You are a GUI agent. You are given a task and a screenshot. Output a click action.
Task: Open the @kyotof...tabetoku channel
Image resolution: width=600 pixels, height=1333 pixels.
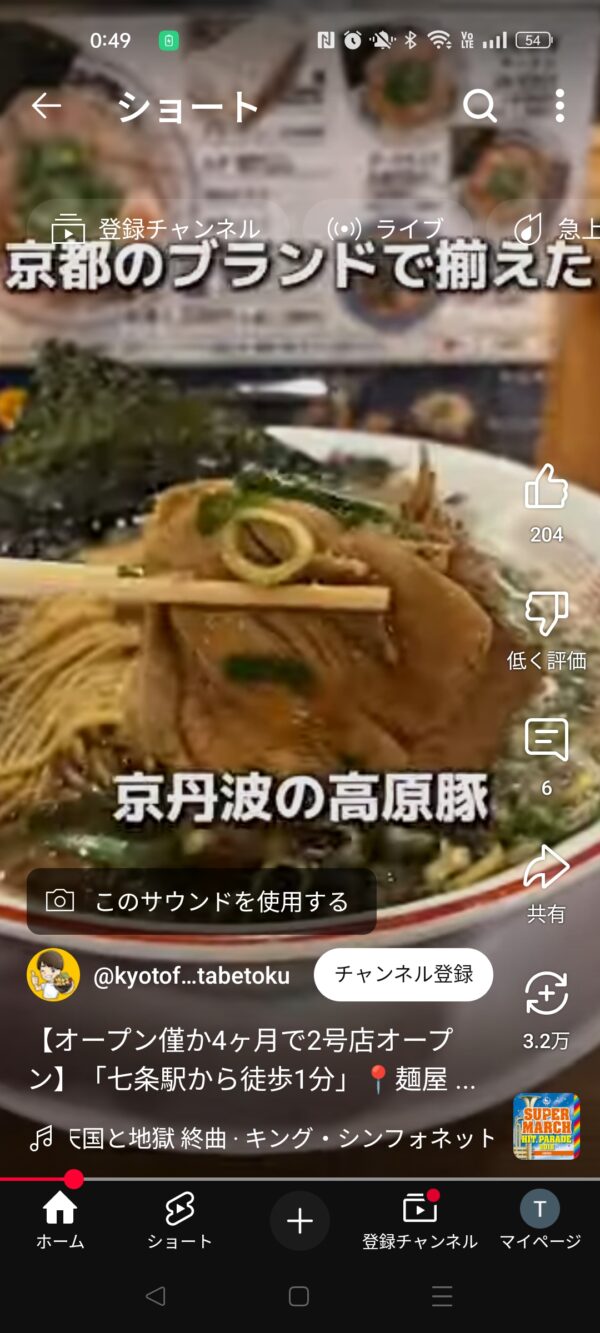(191, 976)
